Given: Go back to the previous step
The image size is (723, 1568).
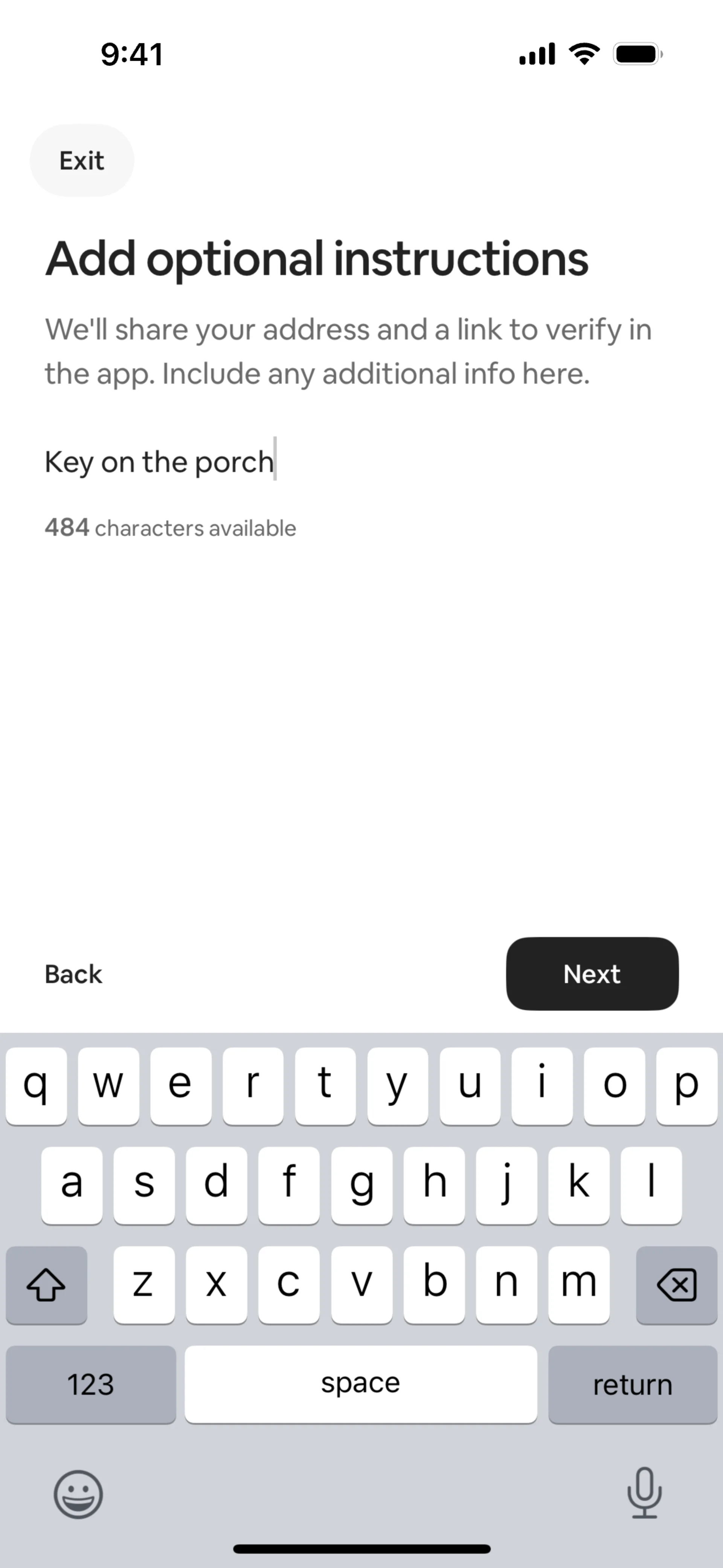Looking at the screenshot, I should pos(73,974).
